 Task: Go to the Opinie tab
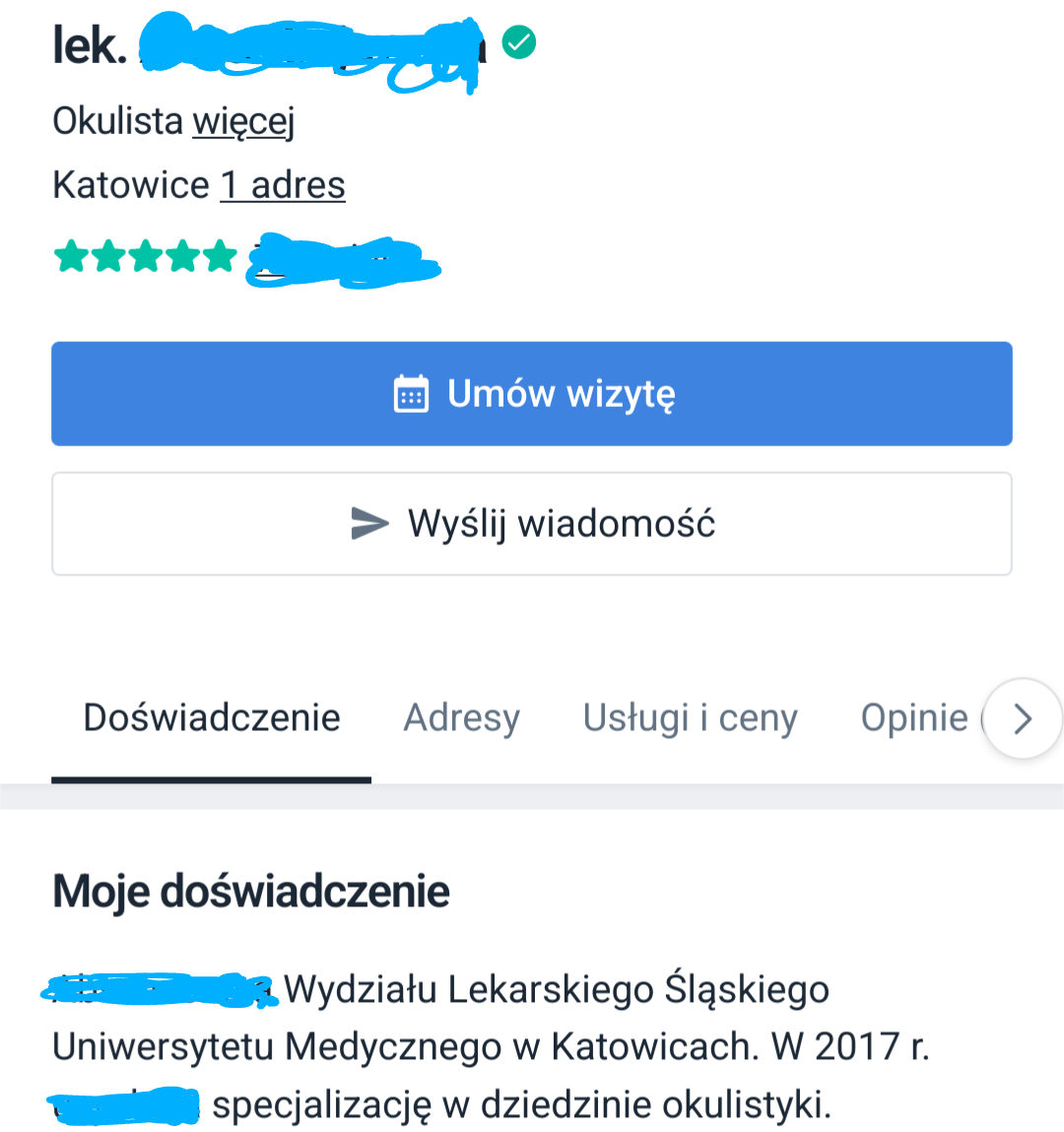coord(913,718)
